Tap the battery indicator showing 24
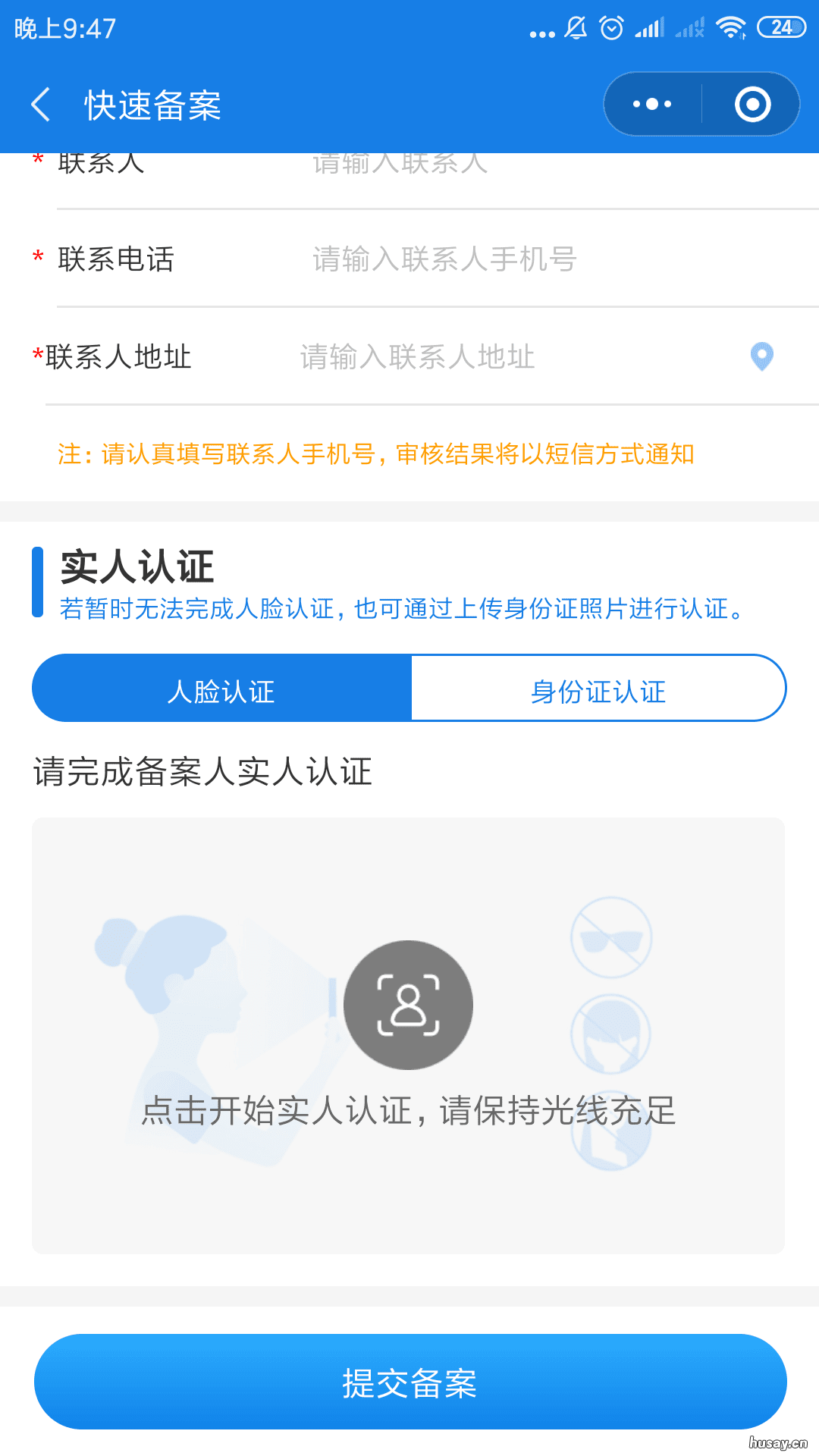 [780, 27]
